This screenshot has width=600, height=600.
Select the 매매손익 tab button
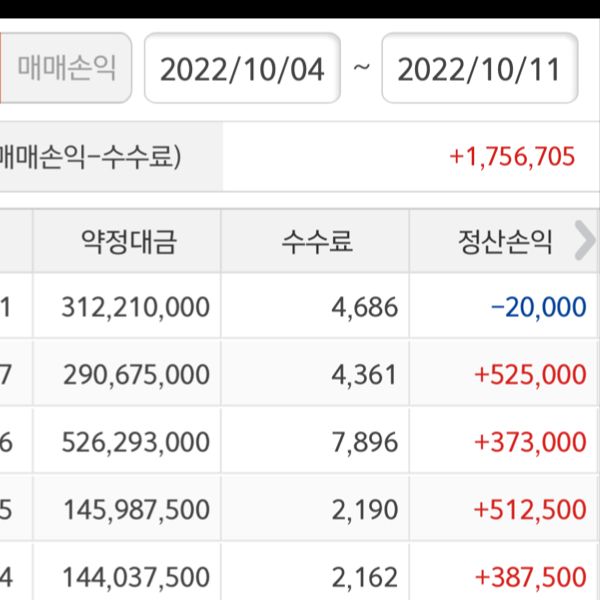(x=67, y=68)
